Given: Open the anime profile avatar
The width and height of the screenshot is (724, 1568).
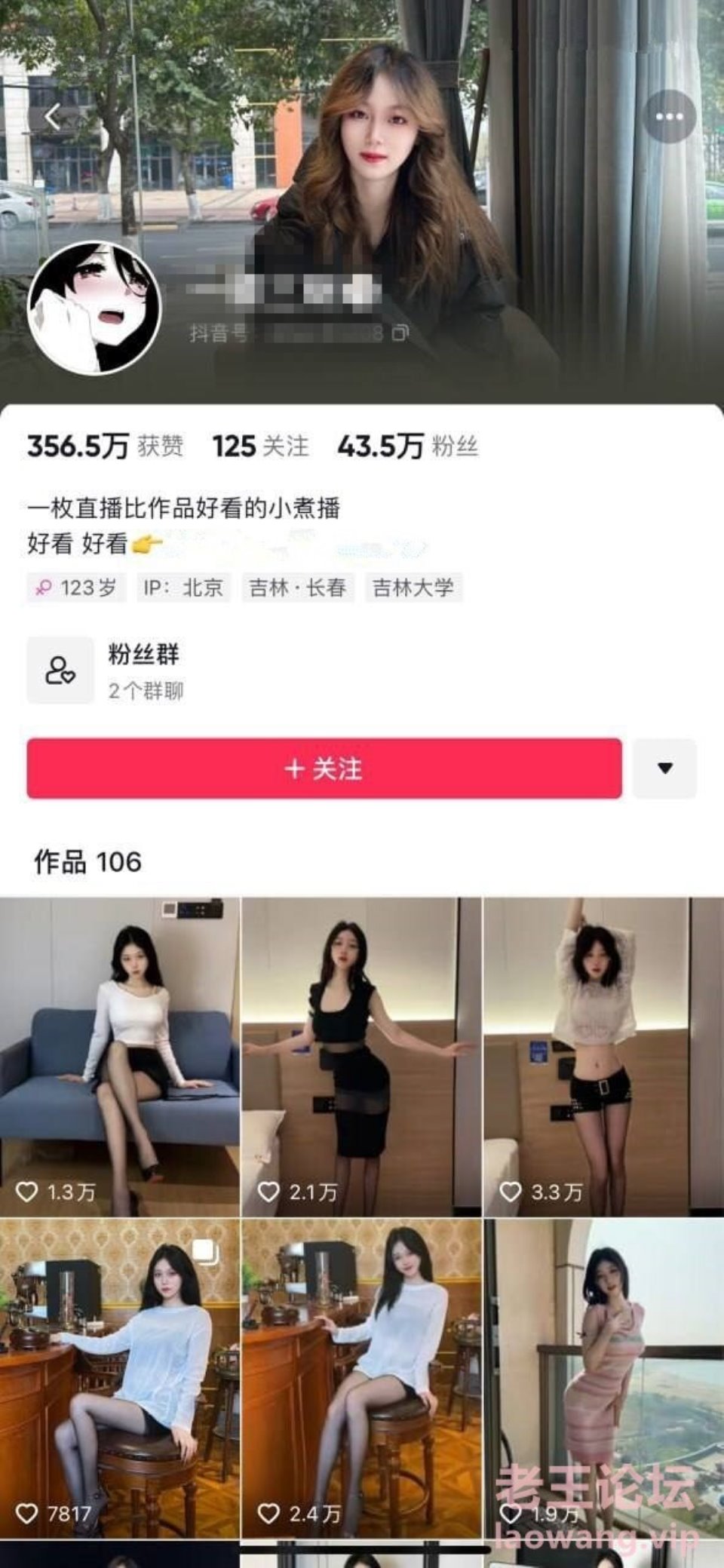Looking at the screenshot, I should [94, 308].
